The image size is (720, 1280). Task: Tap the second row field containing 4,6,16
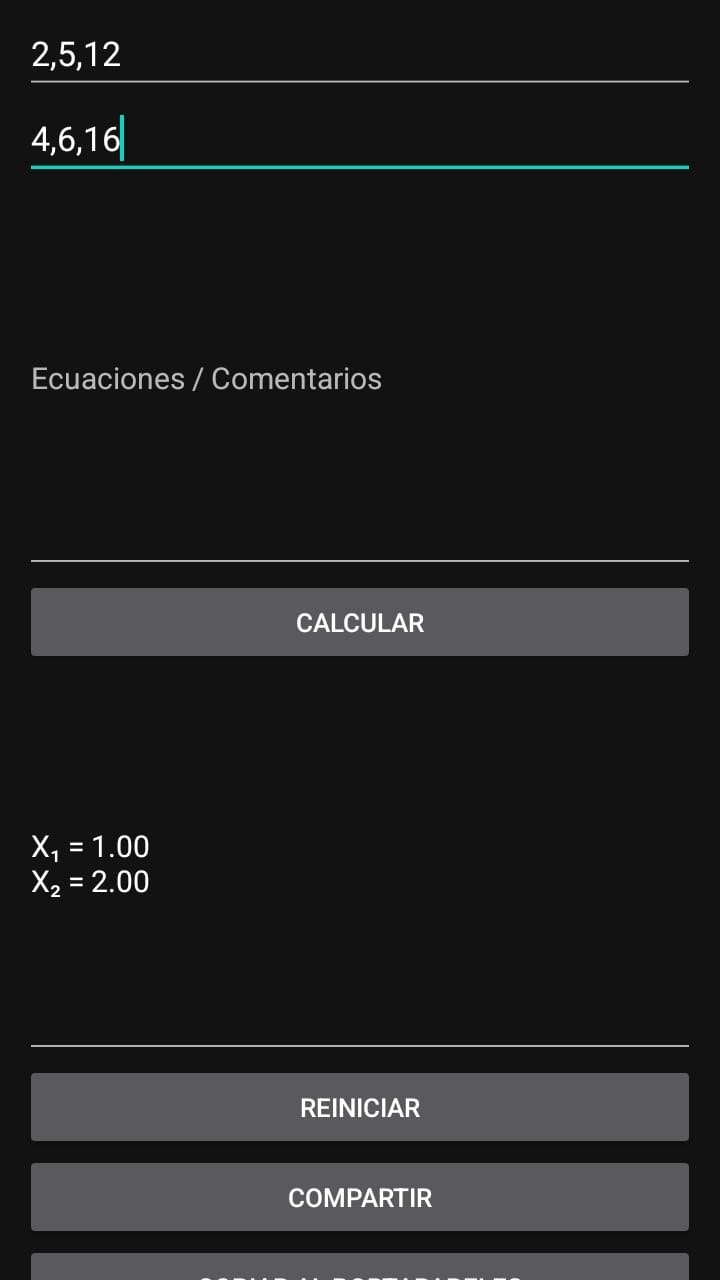(360, 140)
